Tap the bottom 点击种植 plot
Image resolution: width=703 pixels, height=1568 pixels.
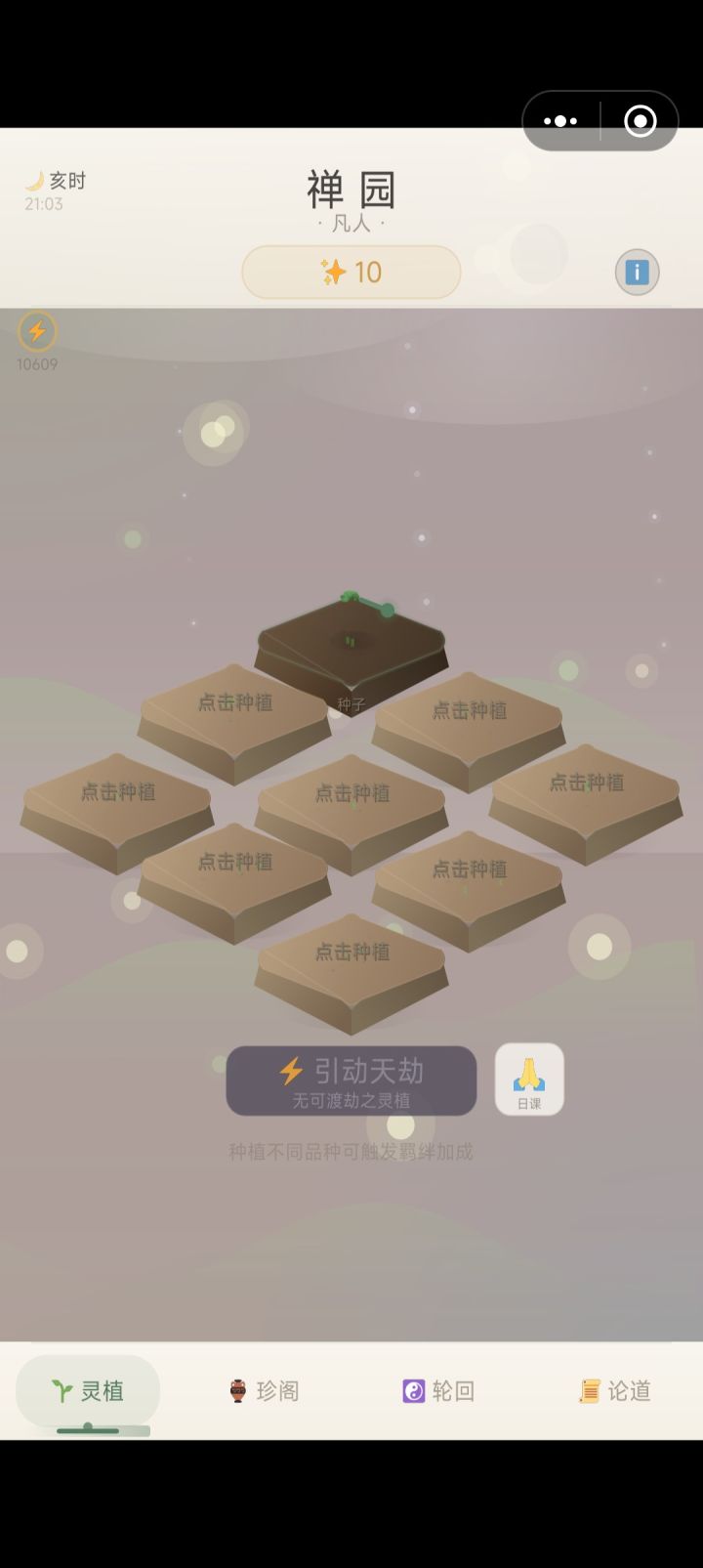[351, 953]
